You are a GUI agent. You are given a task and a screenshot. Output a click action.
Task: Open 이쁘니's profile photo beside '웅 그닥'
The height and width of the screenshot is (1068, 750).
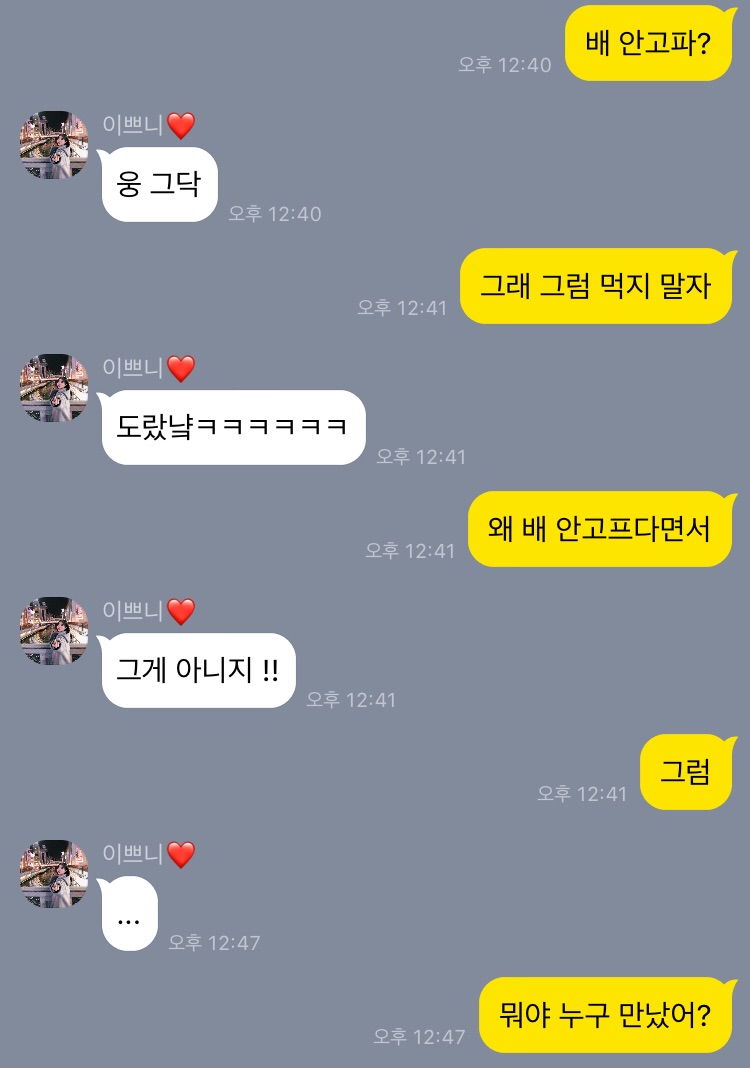click(54, 146)
